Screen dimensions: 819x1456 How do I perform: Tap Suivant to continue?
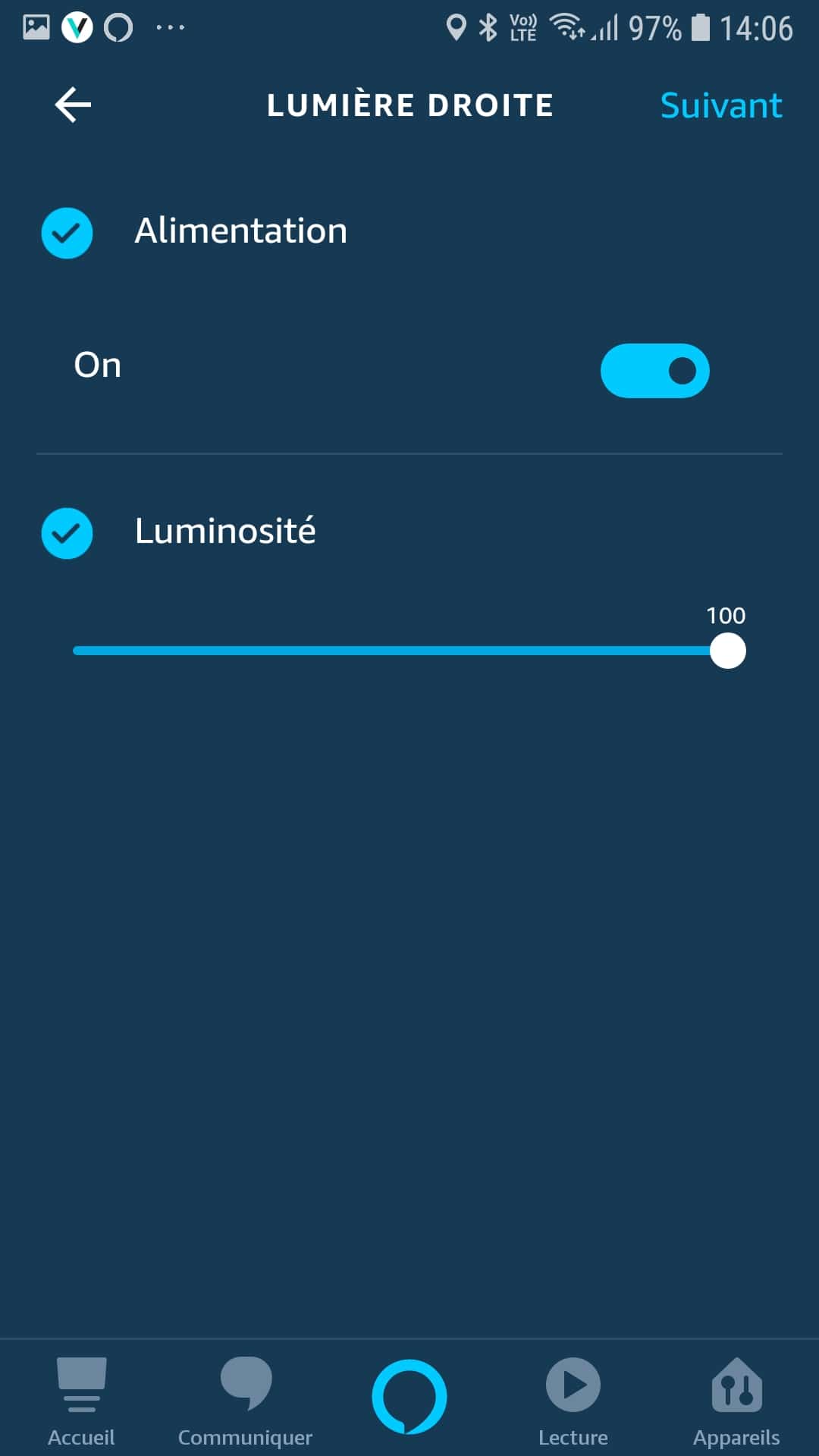click(x=721, y=105)
